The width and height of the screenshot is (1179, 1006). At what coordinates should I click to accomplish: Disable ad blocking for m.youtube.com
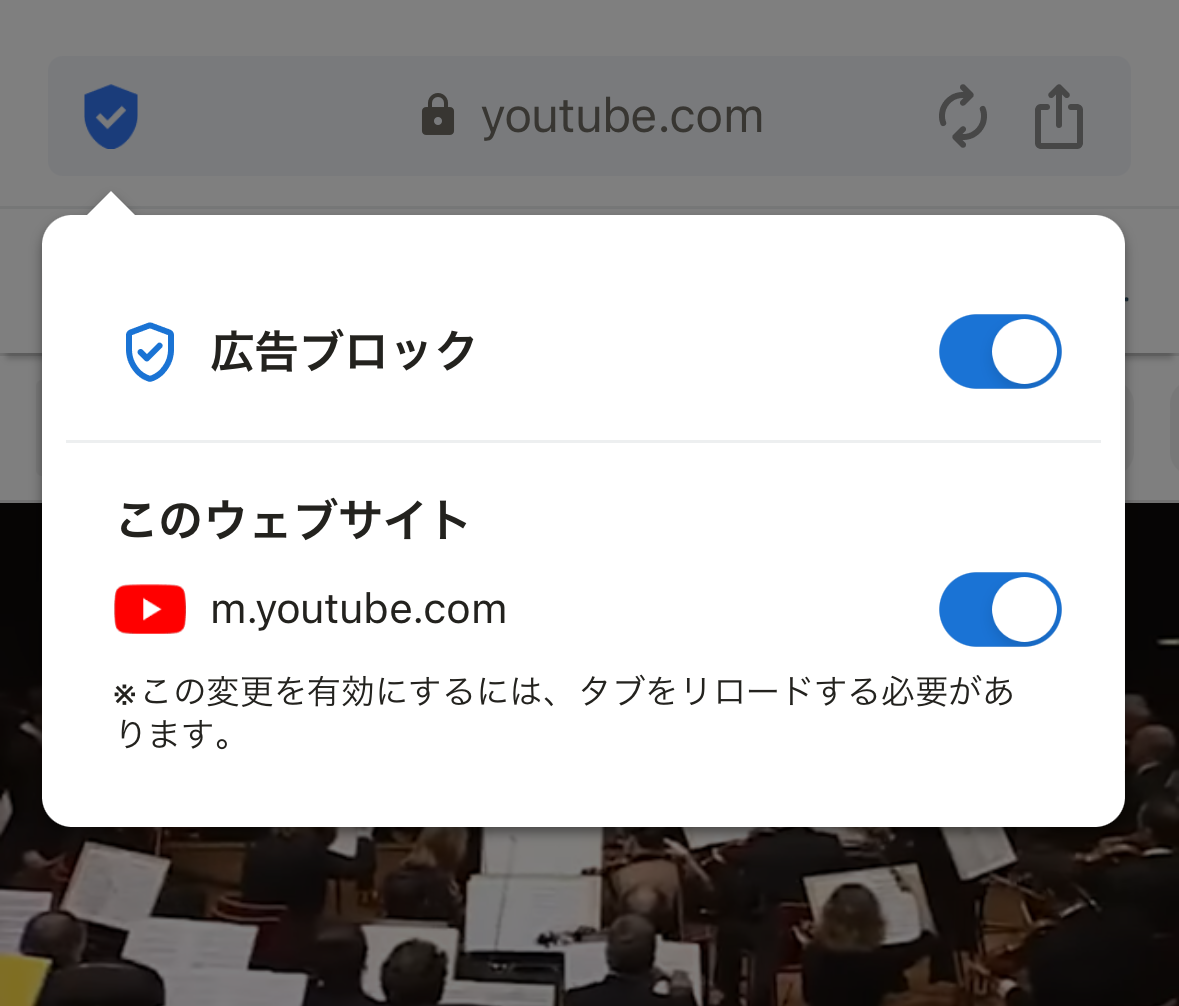[999, 610]
